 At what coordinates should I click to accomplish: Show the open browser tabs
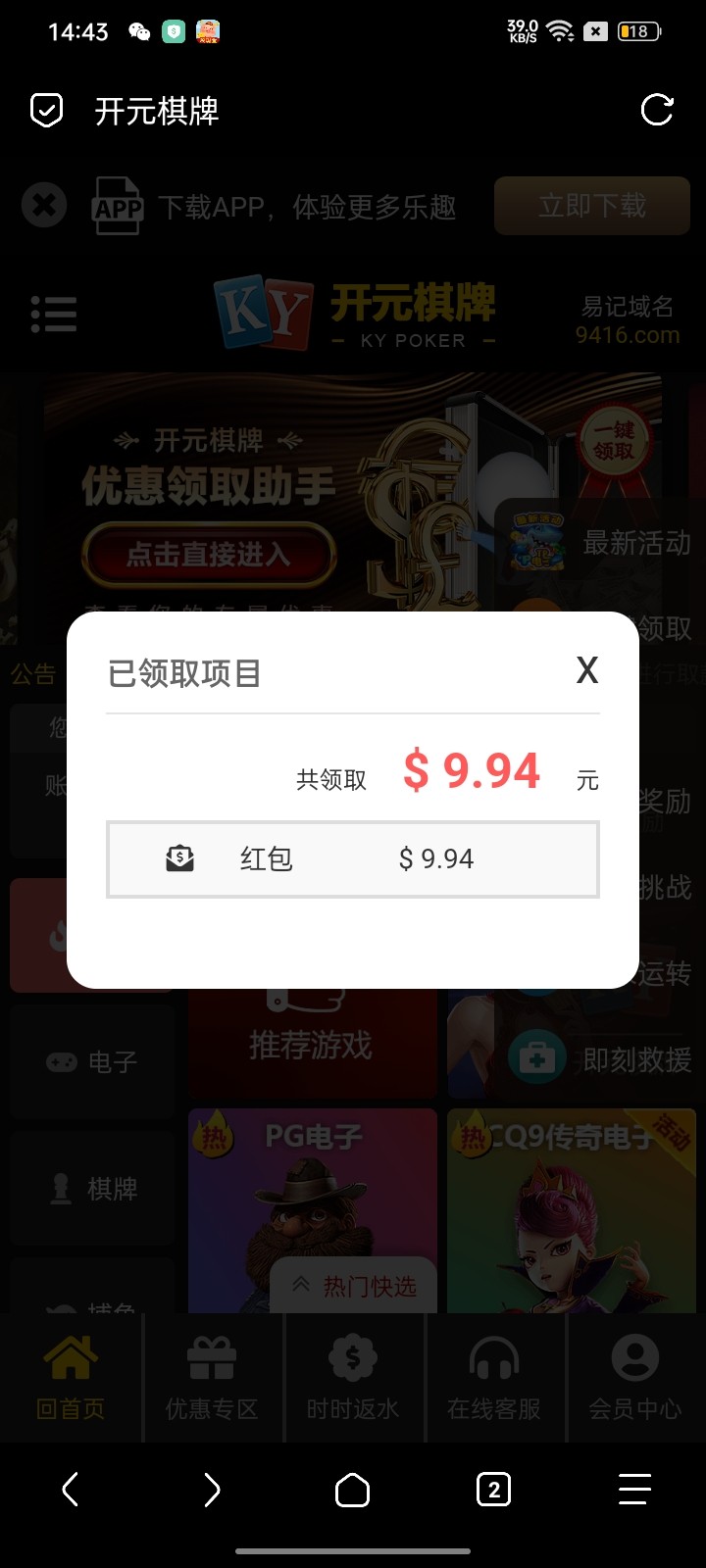493,1490
